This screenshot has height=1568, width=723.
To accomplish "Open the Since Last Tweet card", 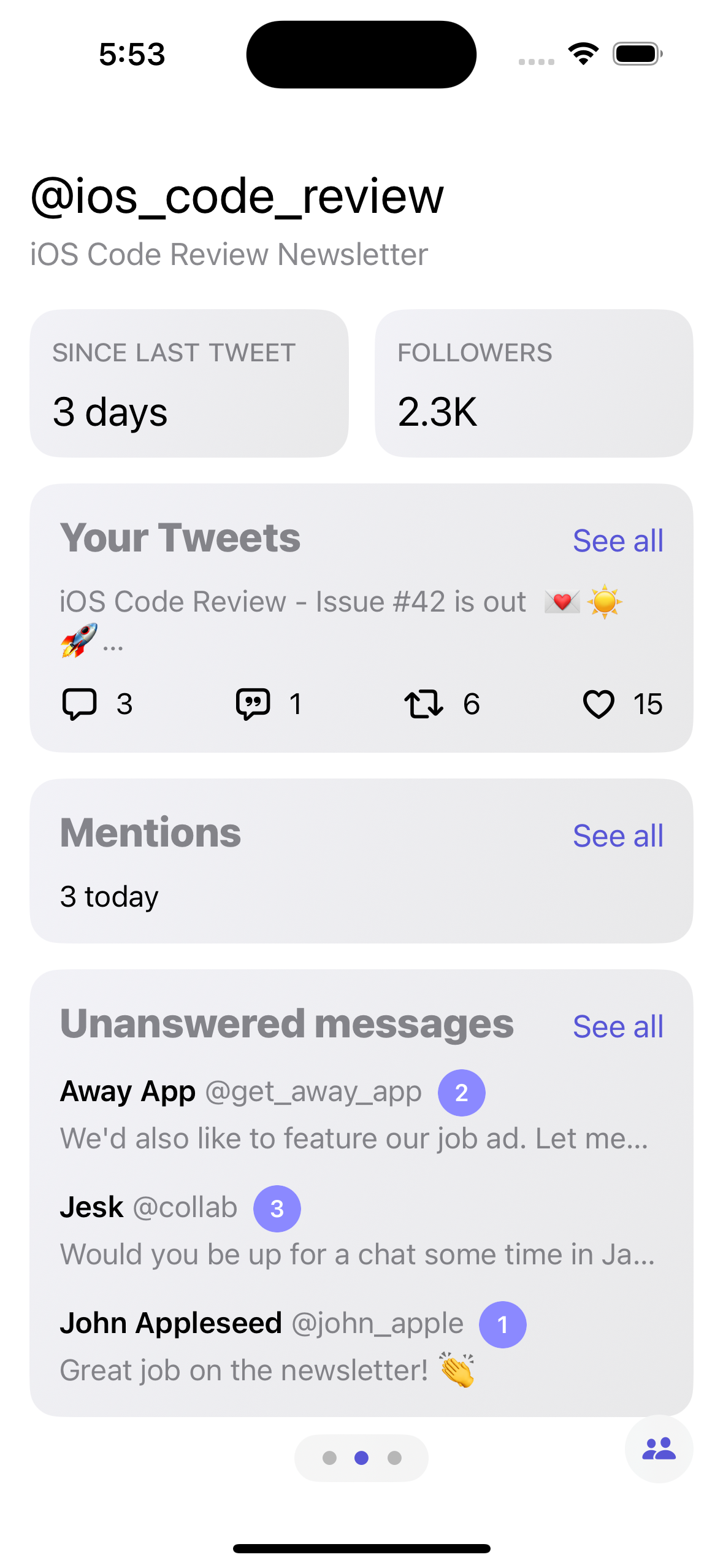I will pyautogui.click(x=189, y=383).
